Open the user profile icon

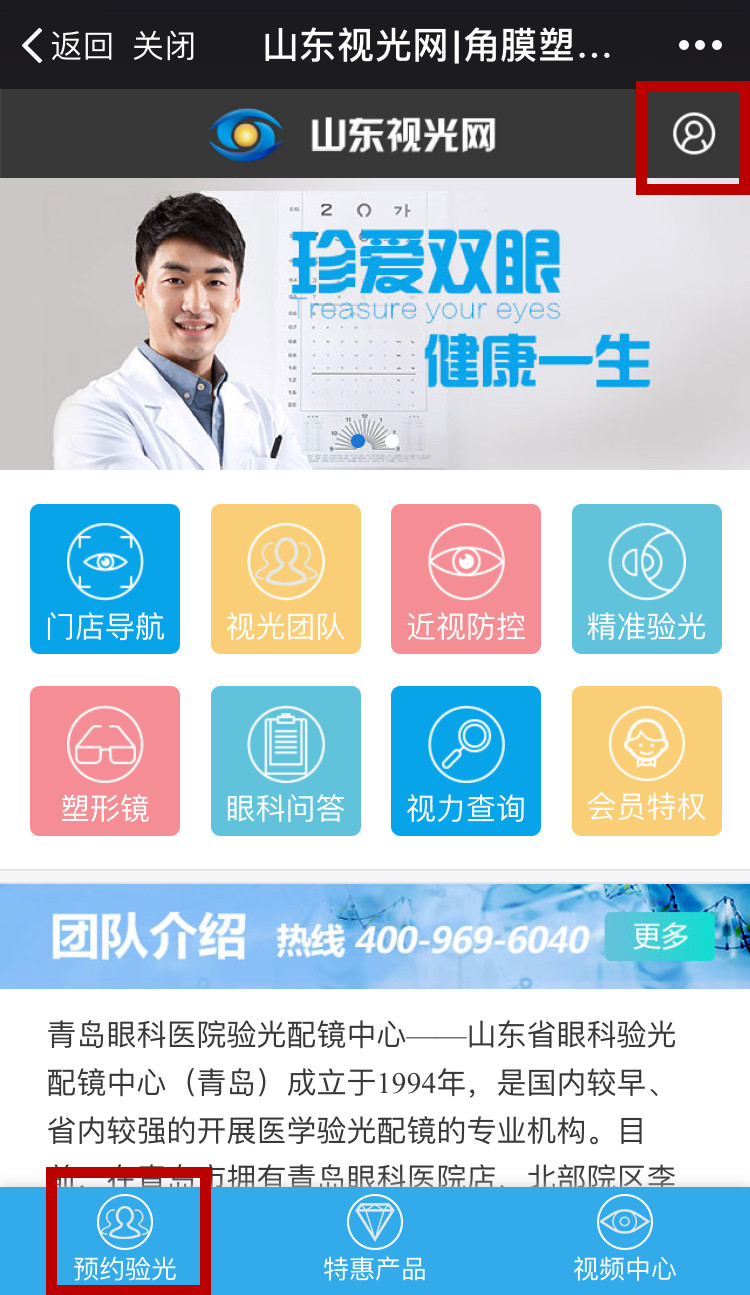[x=693, y=134]
